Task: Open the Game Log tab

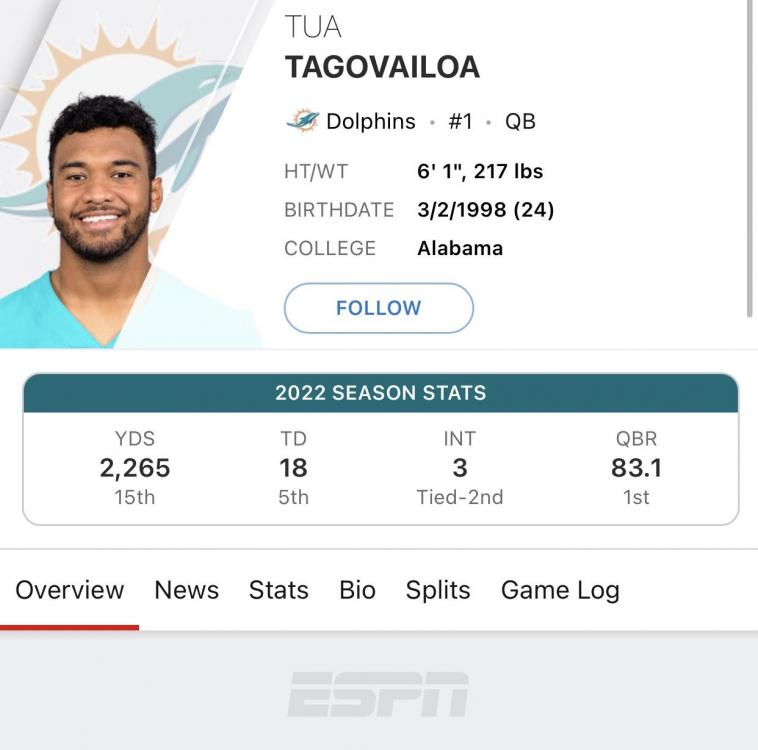Action: coord(560,590)
